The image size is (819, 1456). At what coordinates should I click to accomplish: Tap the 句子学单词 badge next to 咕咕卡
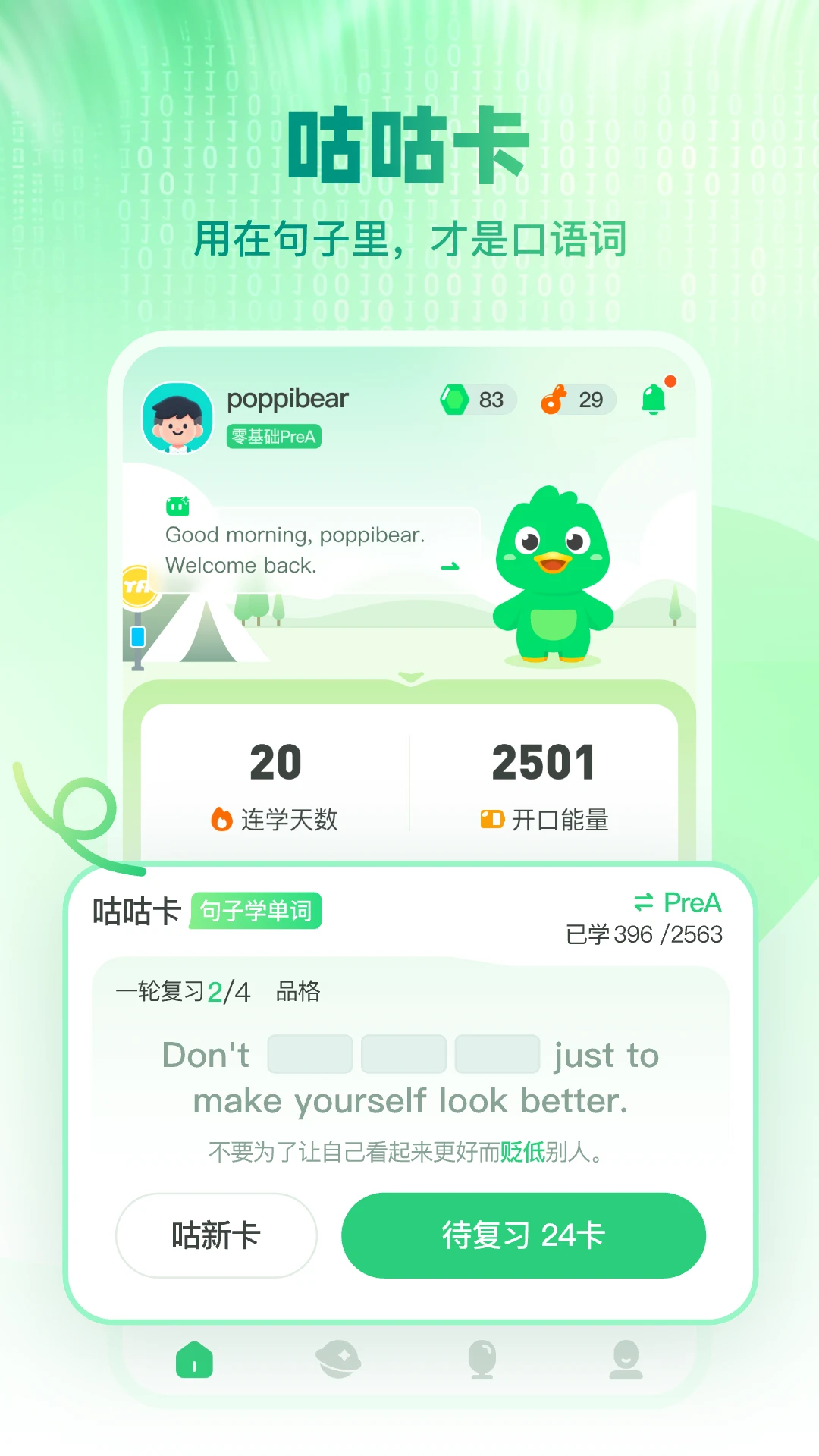[x=255, y=912]
